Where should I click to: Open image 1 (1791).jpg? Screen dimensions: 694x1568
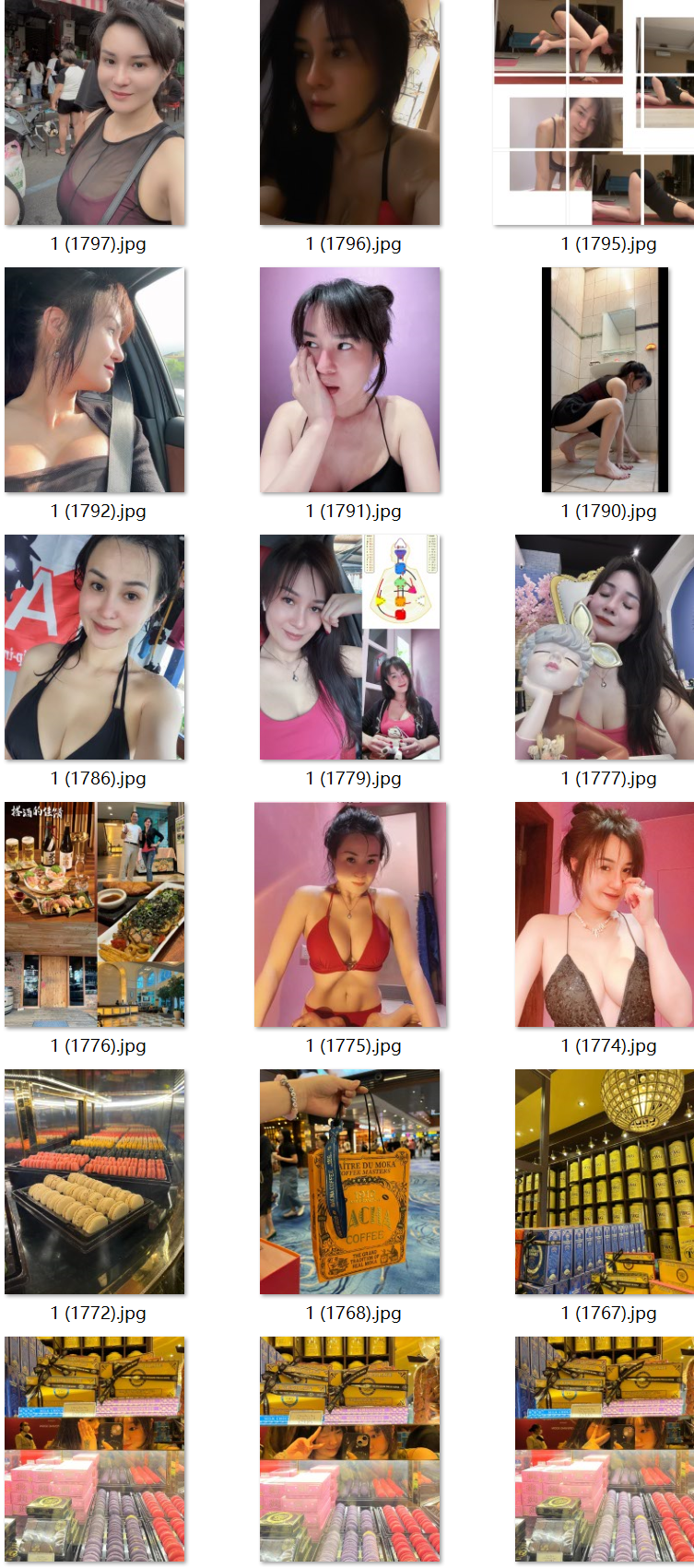tap(349, 380)
